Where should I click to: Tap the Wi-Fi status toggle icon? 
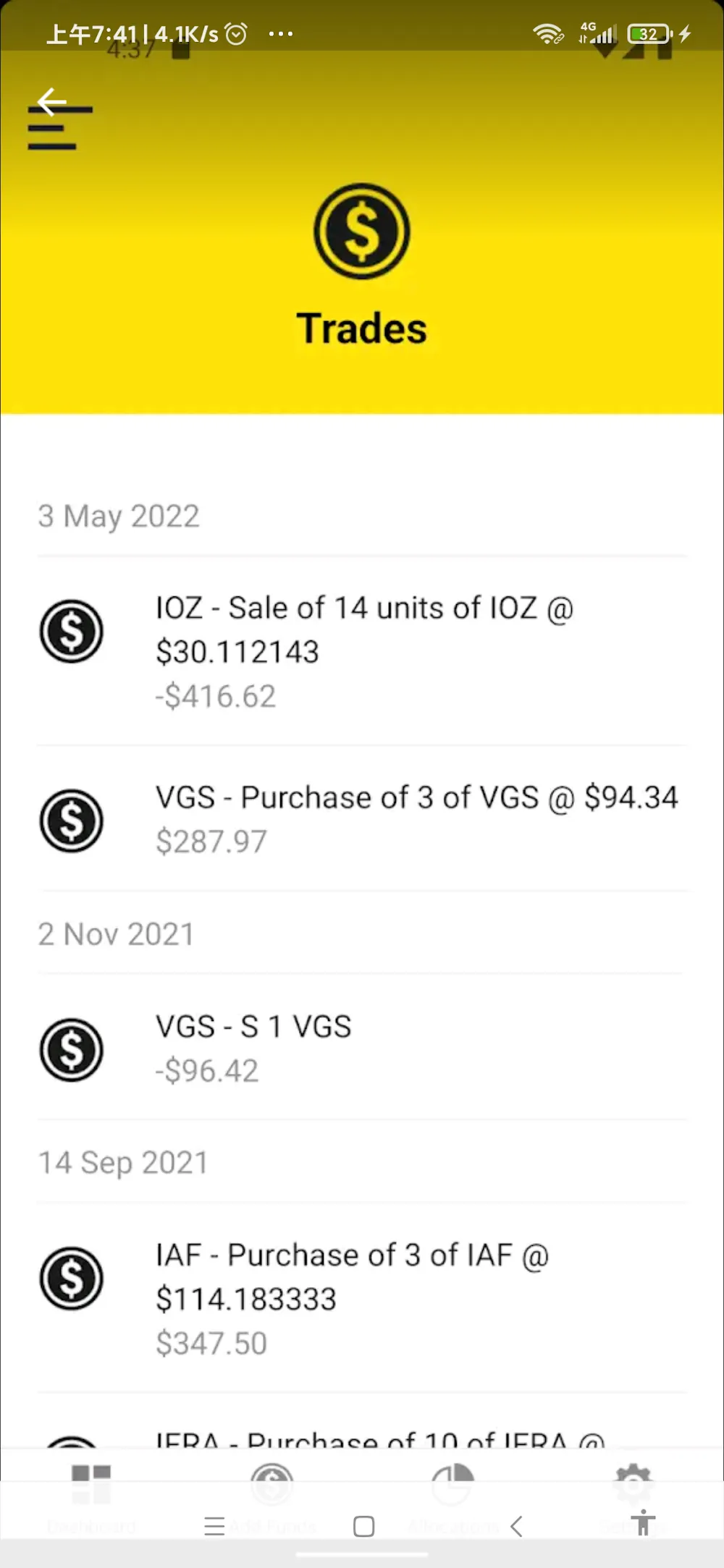click(545, 33)
